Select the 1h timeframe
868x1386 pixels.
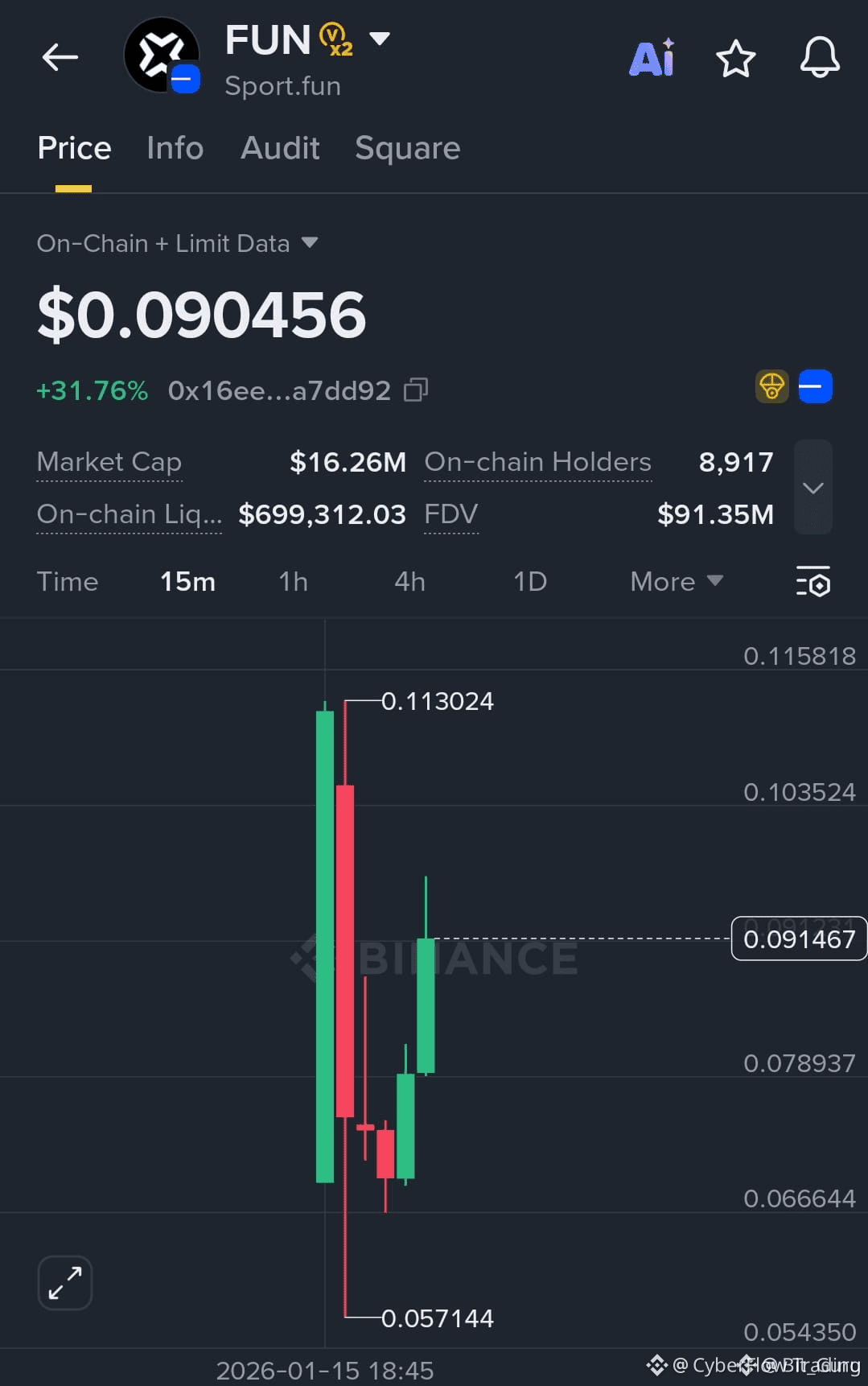click(x=292, y=581)
